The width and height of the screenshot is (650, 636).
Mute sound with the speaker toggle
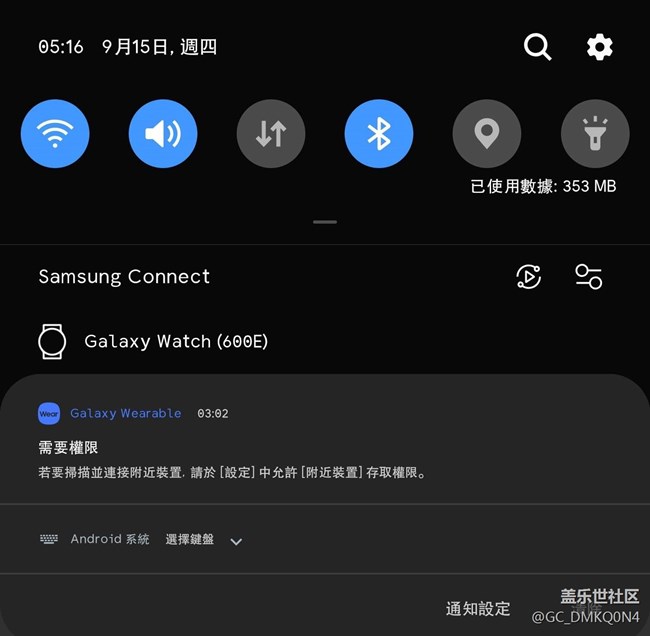tap(163, 134)
